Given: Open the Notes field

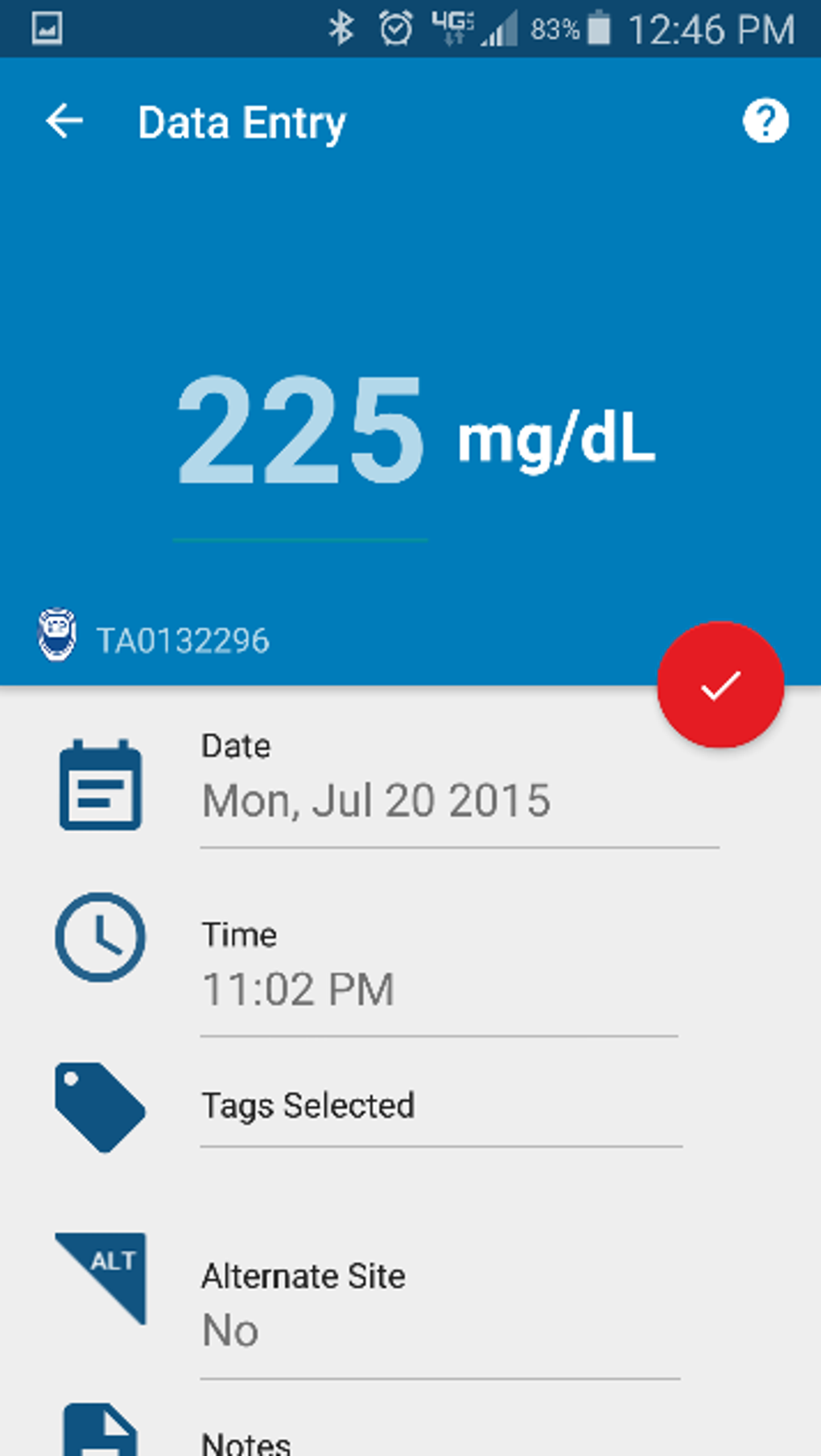Looking at the screenshot, I should [246, 1441].
